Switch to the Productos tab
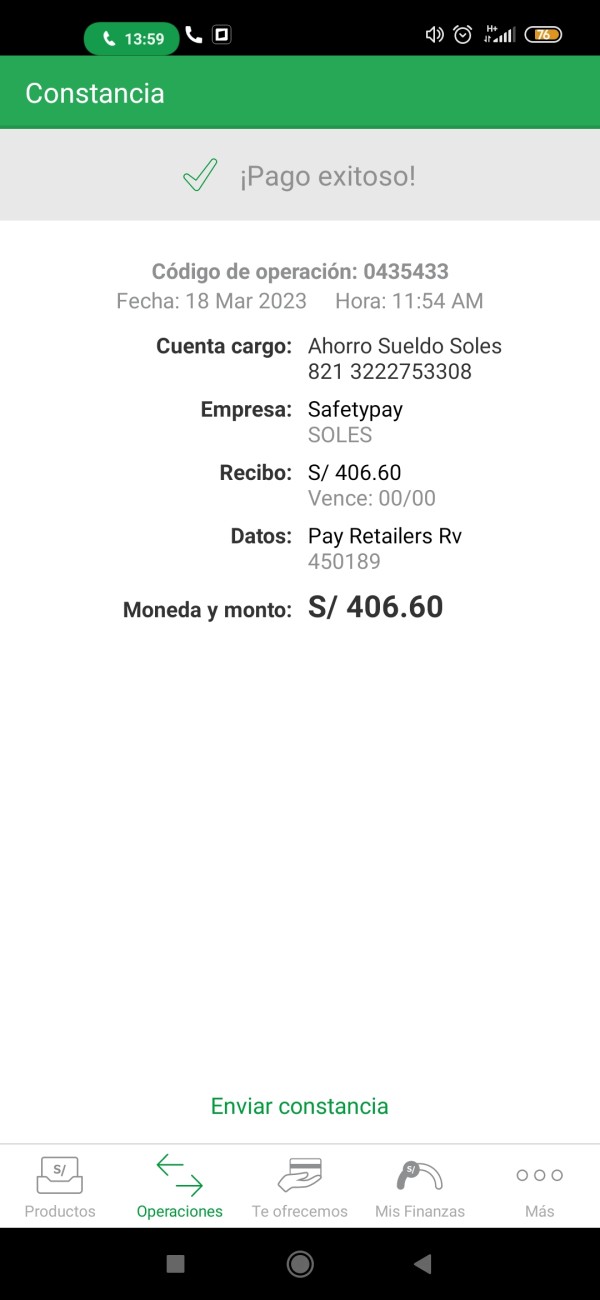This screenshot has height=1300, width=600. 60,1187
